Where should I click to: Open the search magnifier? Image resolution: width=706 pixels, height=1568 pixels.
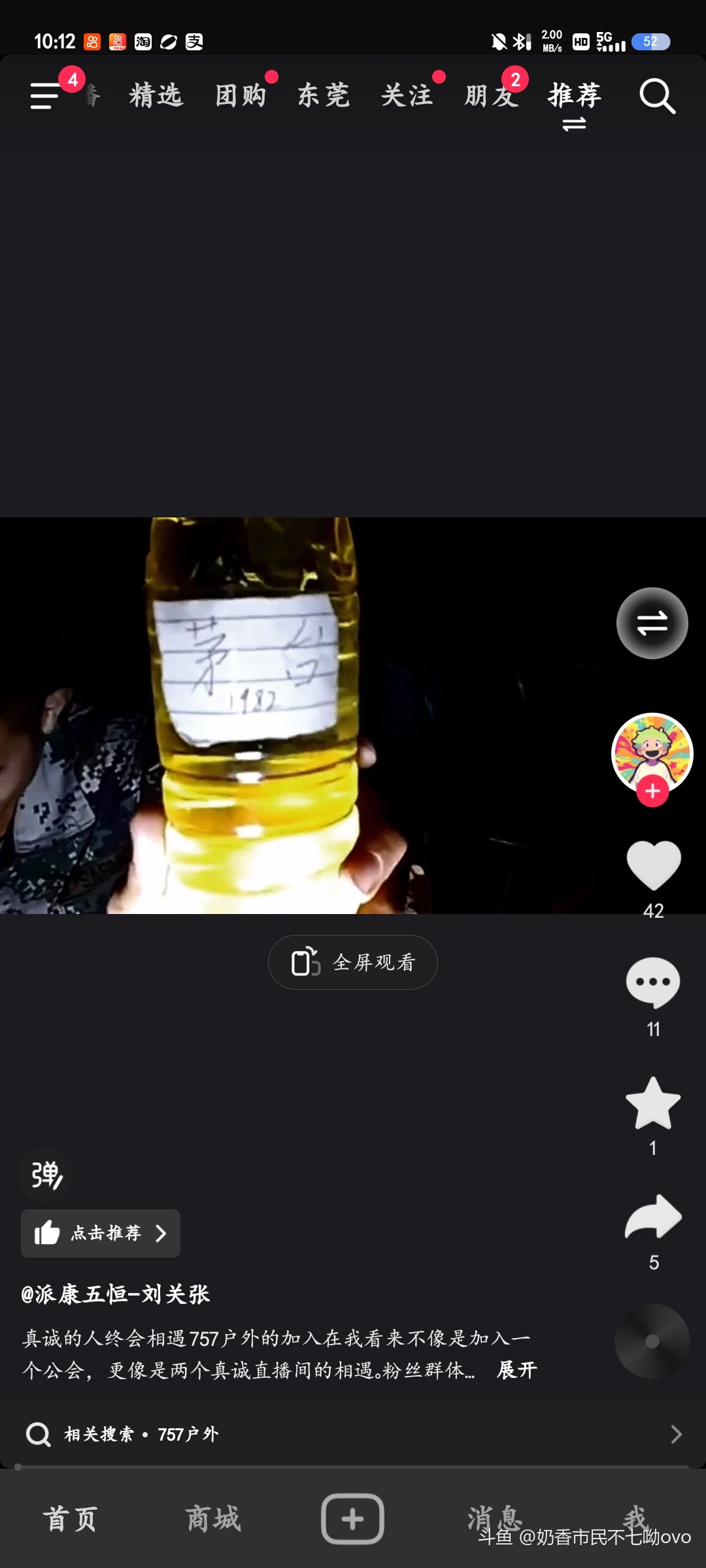(x=656, y=97)
